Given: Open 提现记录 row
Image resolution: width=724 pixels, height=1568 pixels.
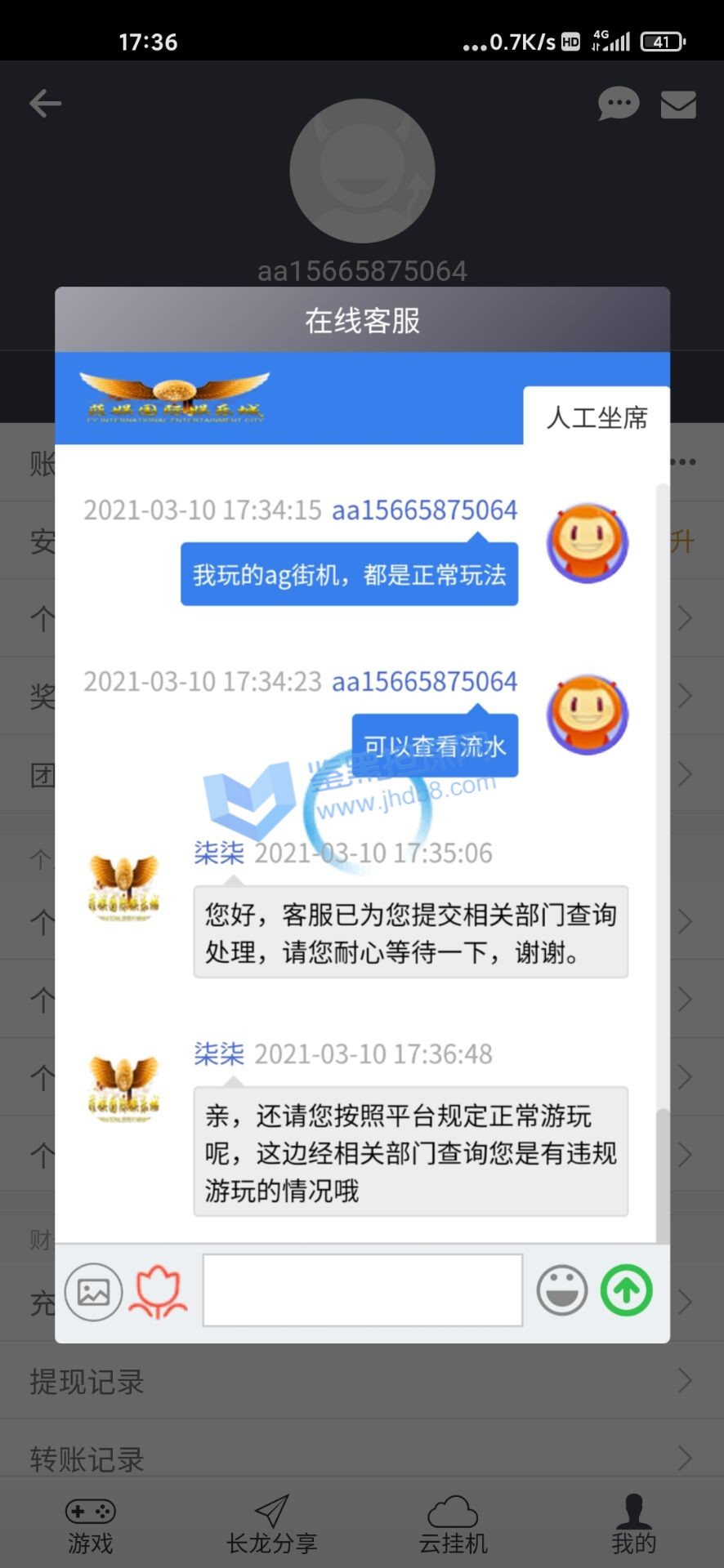Looking at the screenshot, I should coord(361,1381).
